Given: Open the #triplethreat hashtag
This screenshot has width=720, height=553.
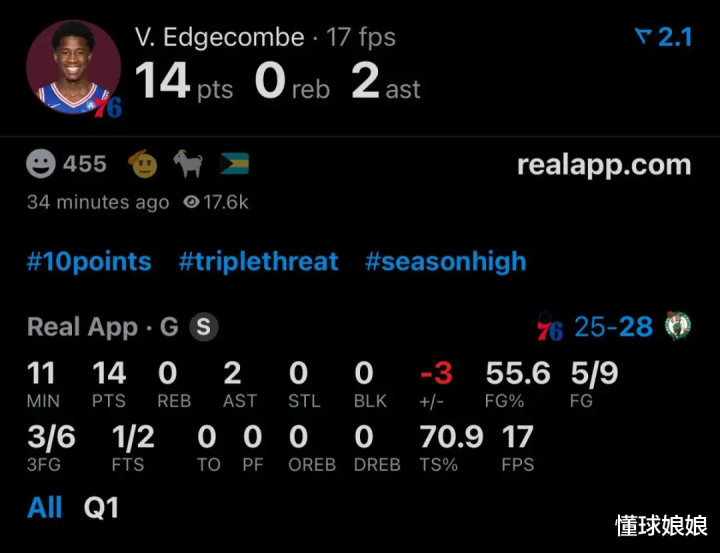Looking at the screenshot, I should point(258,262).
